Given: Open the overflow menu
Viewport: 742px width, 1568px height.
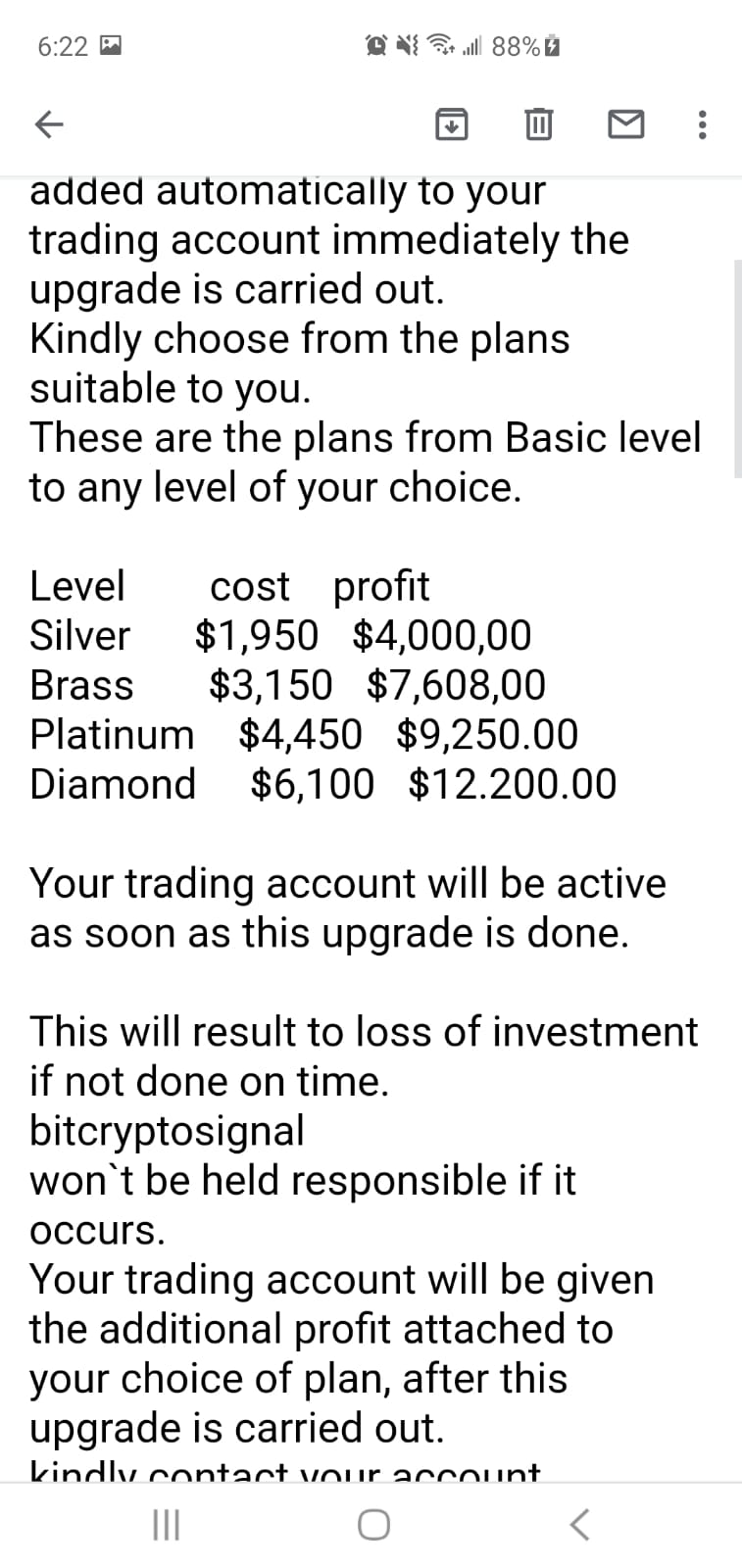Looking at the screenshot, I should pyautogui.click(x=701, y=124).
